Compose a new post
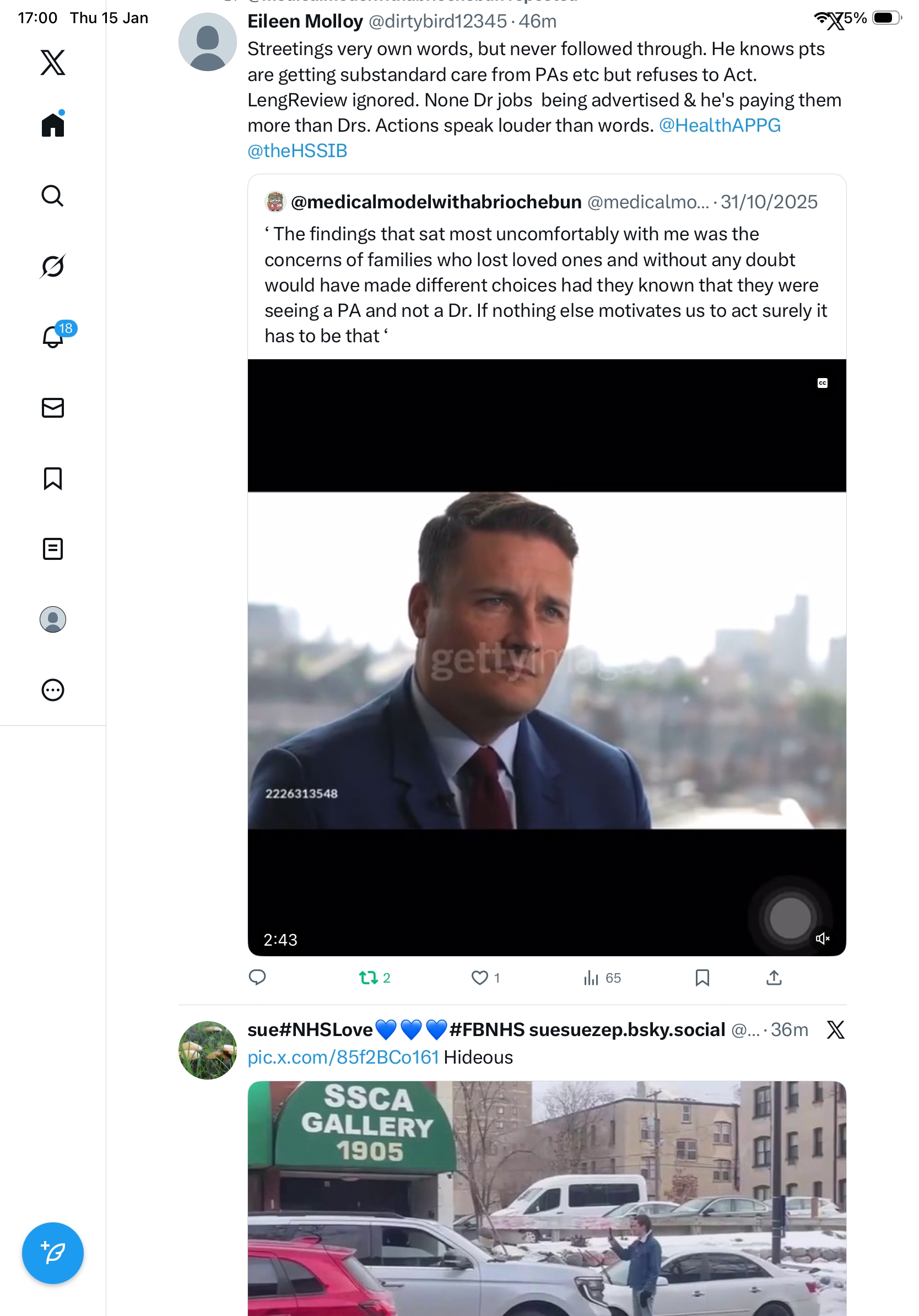Viewport: 919px width, 1316px height. click(x=53, y=1253)
